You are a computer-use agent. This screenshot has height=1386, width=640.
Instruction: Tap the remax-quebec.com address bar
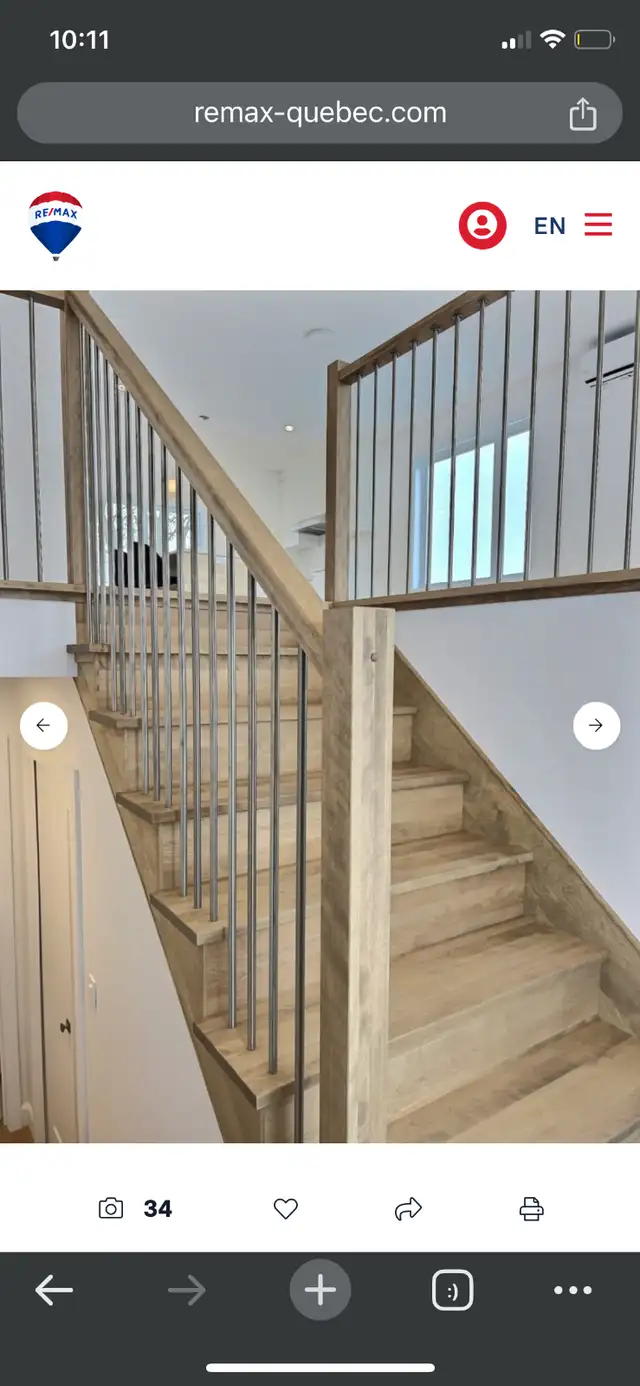(320, 113)
